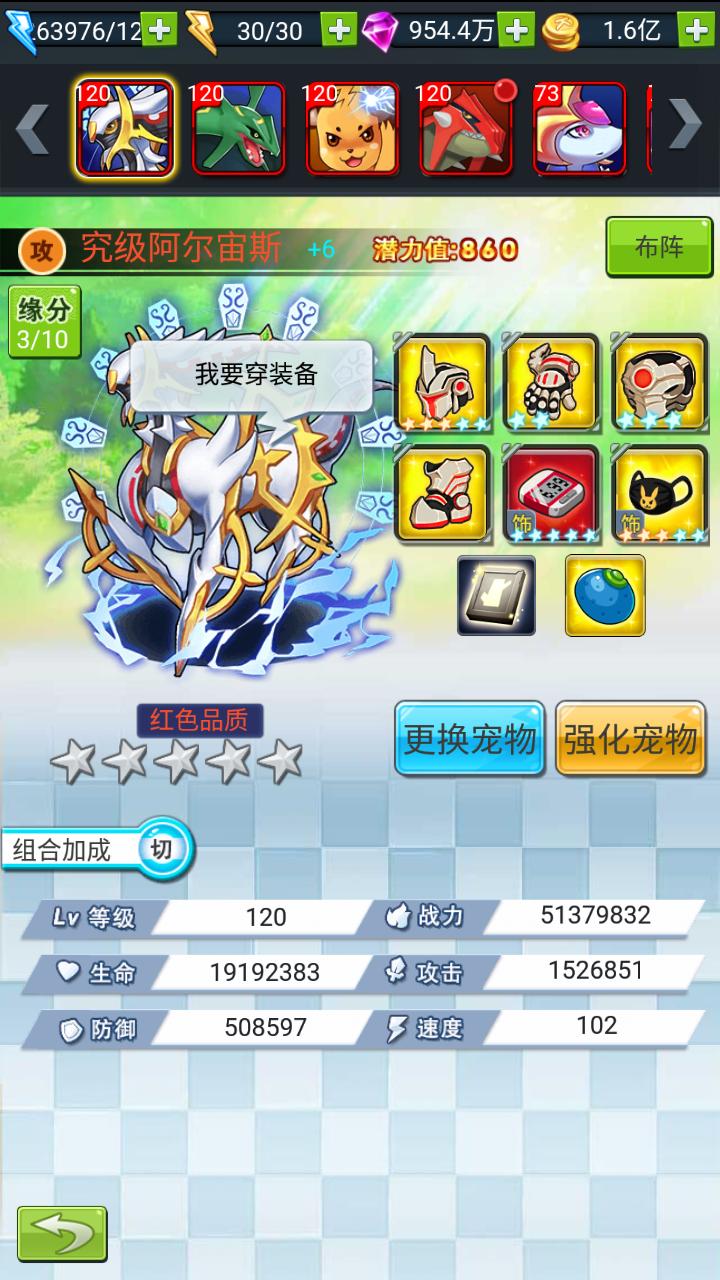This screenshot has width=720, height=1280.
Task: Select the level 73 pet portrait
Action: [580, 129]
